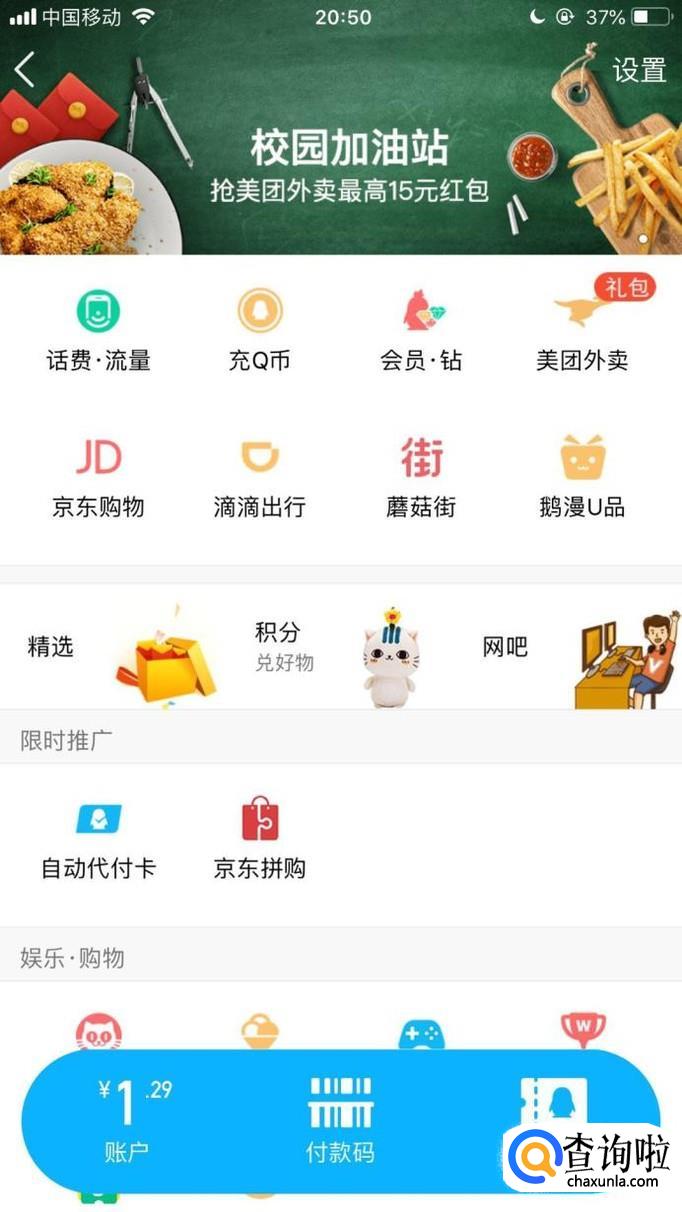Open the 精选 card
The image size is (682, 1212).
[115, 648]
